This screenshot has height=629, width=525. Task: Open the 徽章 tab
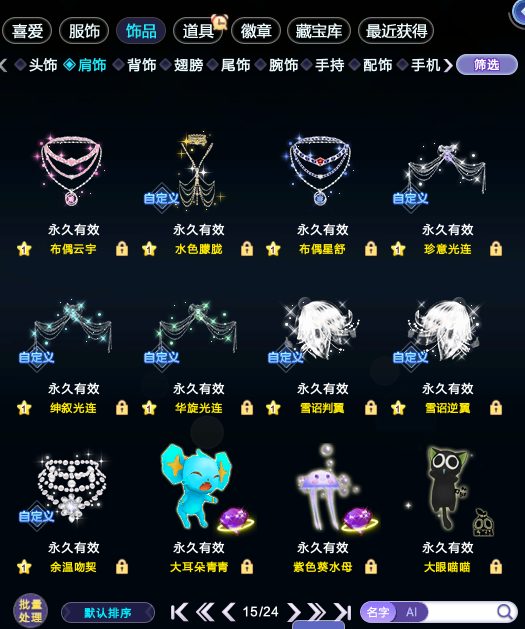255,31
